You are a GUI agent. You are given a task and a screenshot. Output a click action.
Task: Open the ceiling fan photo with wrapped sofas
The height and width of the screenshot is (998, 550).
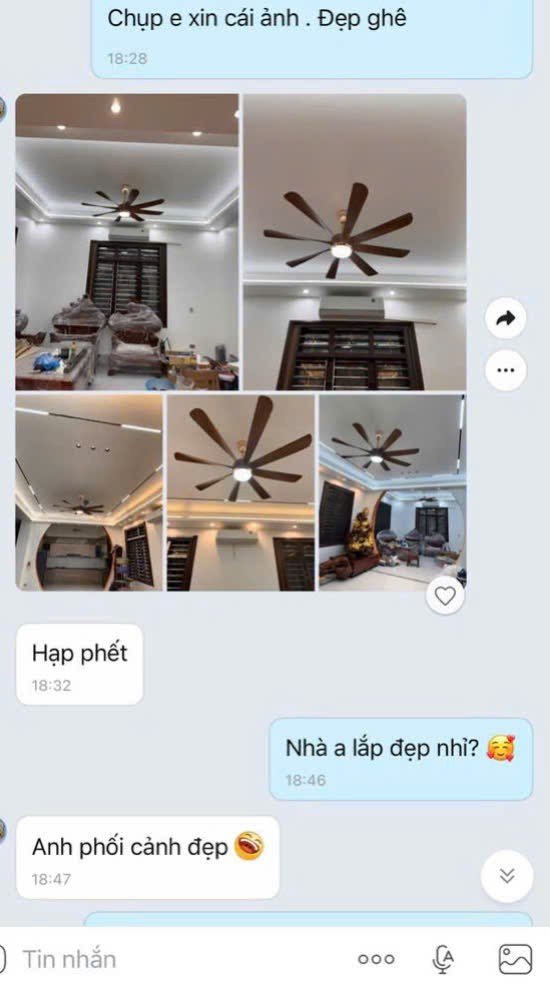[x=127, y=242]
